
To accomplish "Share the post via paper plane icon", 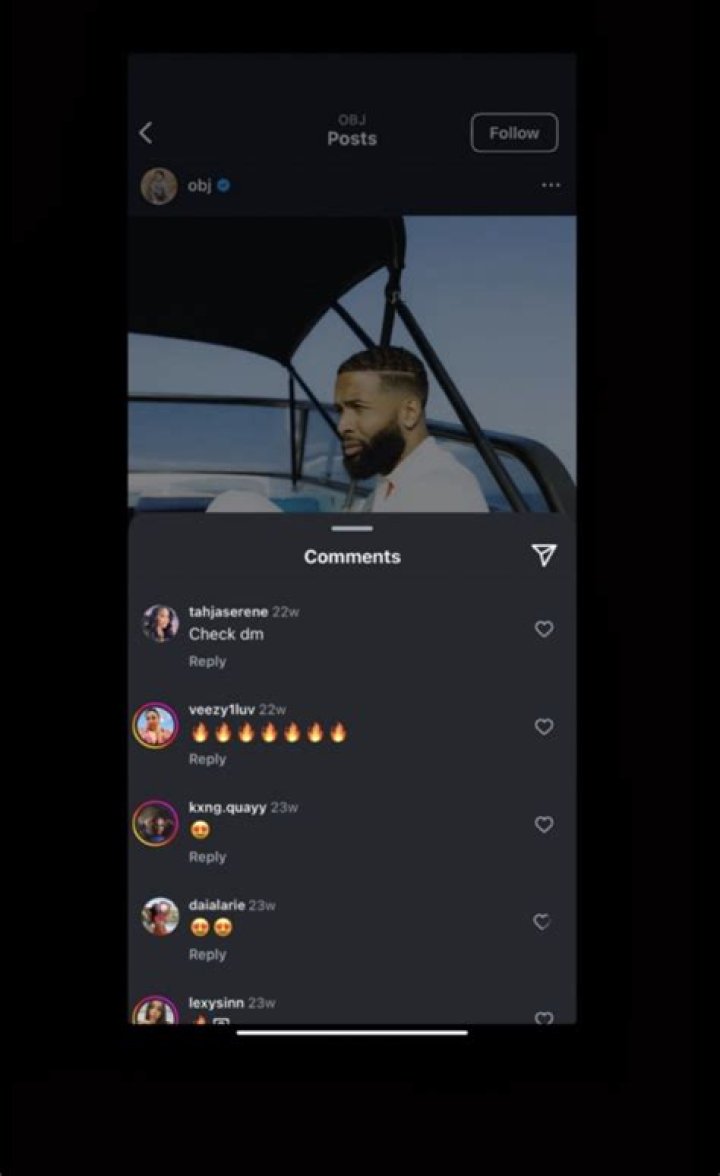I will click(544, 555).
